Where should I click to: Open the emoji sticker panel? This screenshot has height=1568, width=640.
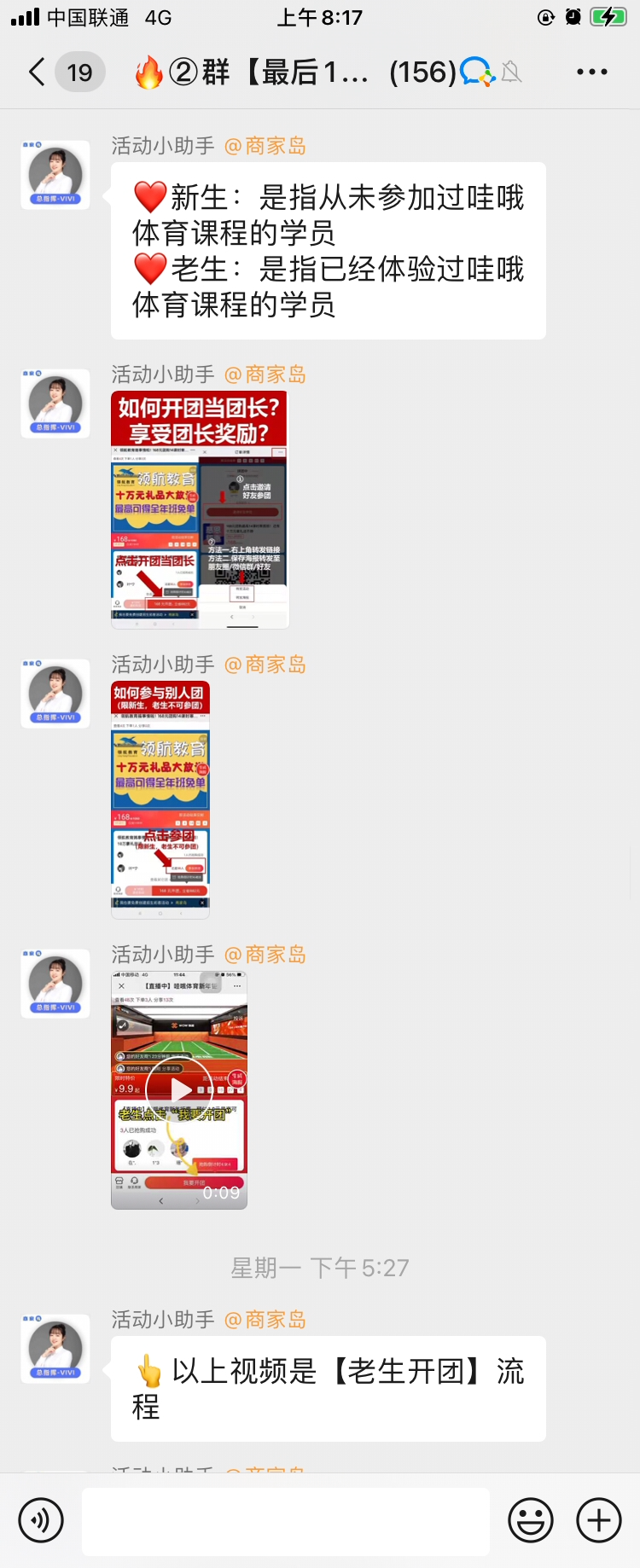pyautogui.click(x=530, y=1520)
